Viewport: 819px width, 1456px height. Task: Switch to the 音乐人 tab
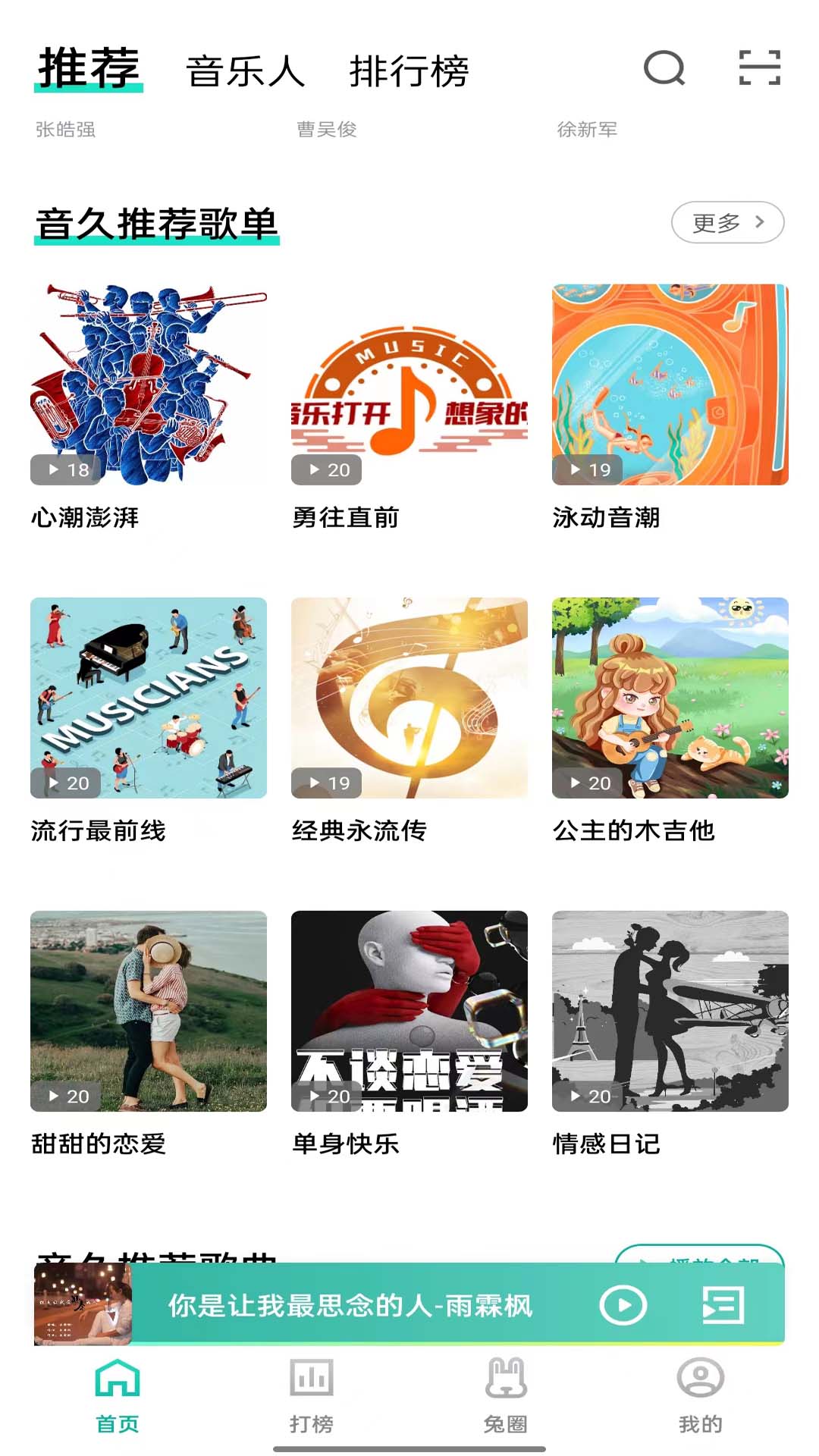246,72
